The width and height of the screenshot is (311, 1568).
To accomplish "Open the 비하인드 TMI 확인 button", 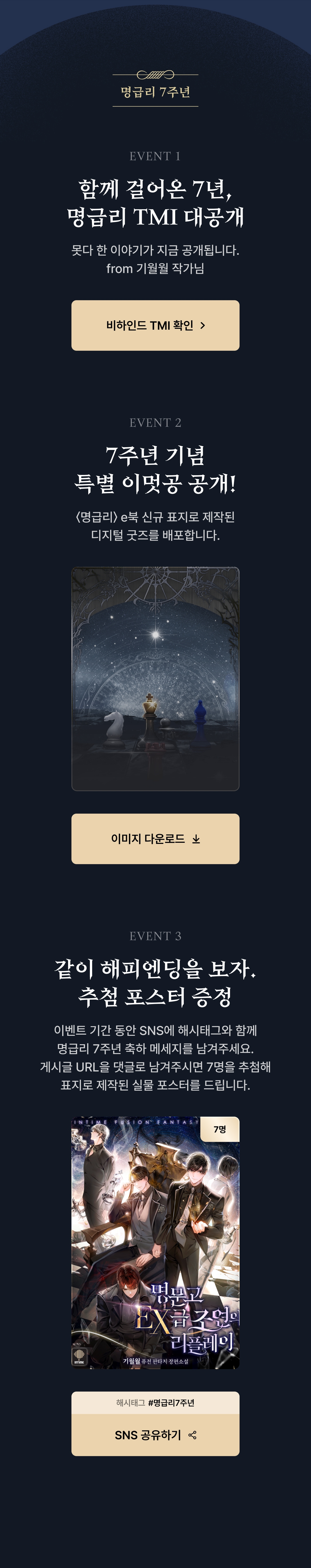I will click(x=155, y=325).
